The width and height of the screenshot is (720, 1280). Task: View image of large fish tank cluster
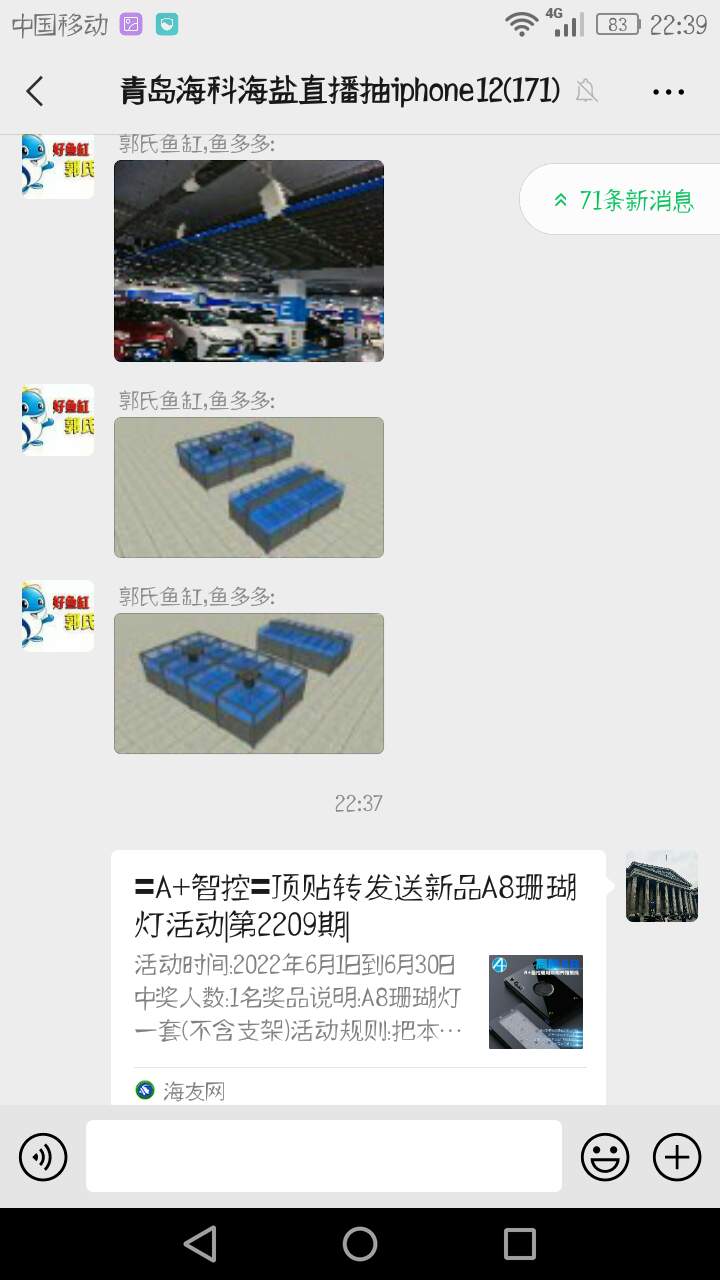pos(249,683)
